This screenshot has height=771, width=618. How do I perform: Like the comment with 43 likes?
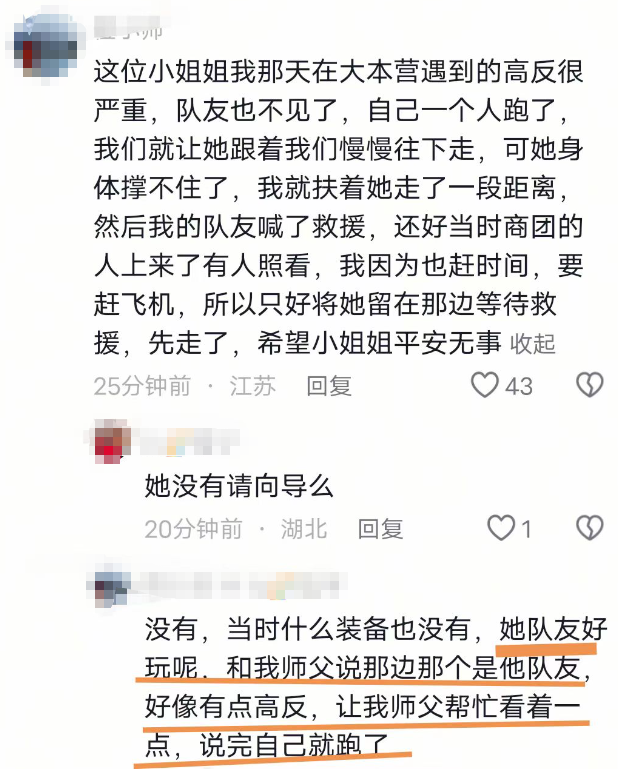[486, 385]
